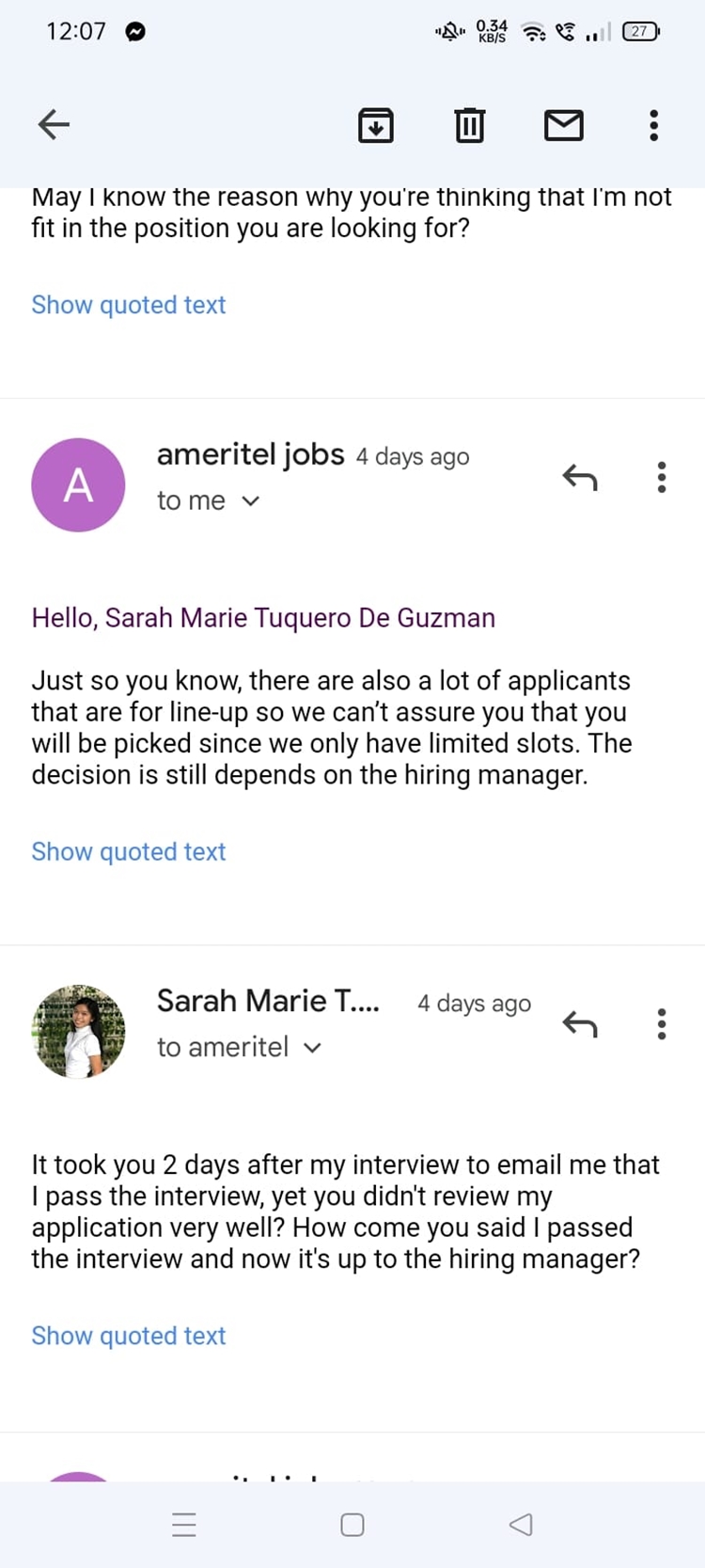Delete the email thread
705x1568 pixels.
point(469,124)
